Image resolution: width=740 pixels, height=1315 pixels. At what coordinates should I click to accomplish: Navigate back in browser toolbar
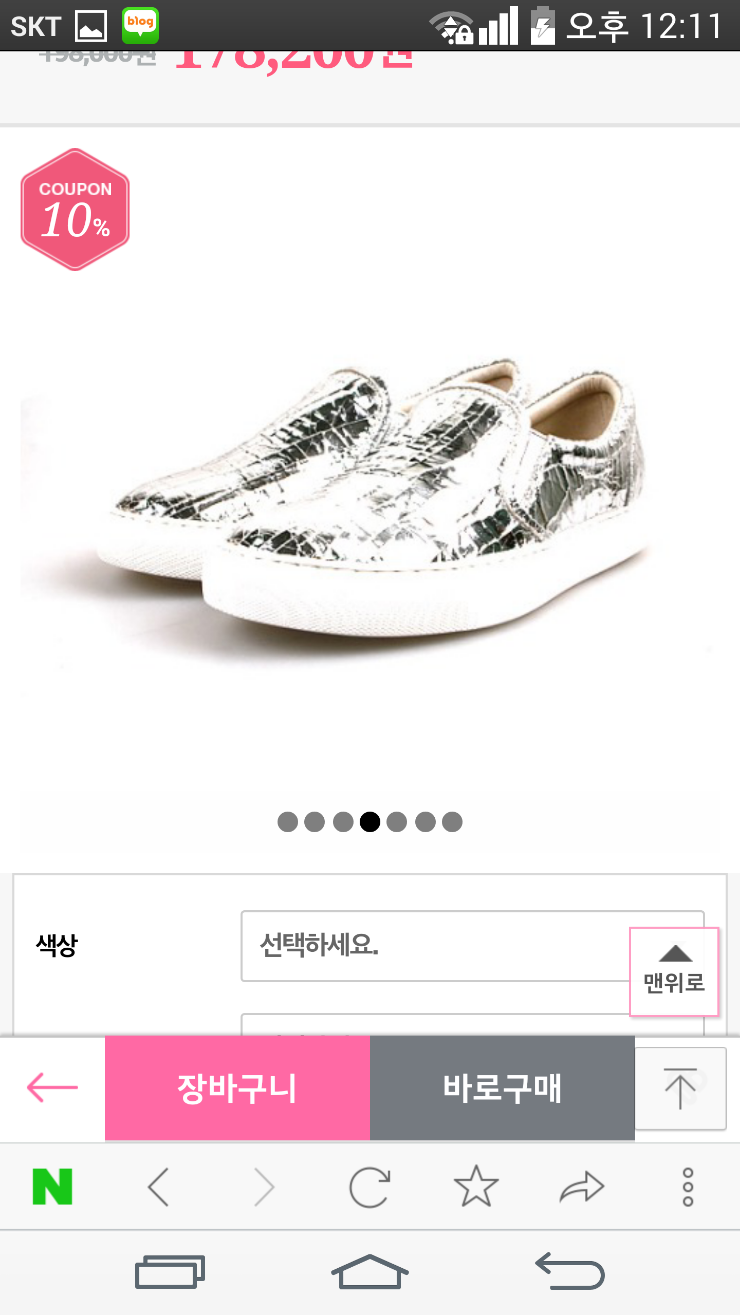[158, 1187]
